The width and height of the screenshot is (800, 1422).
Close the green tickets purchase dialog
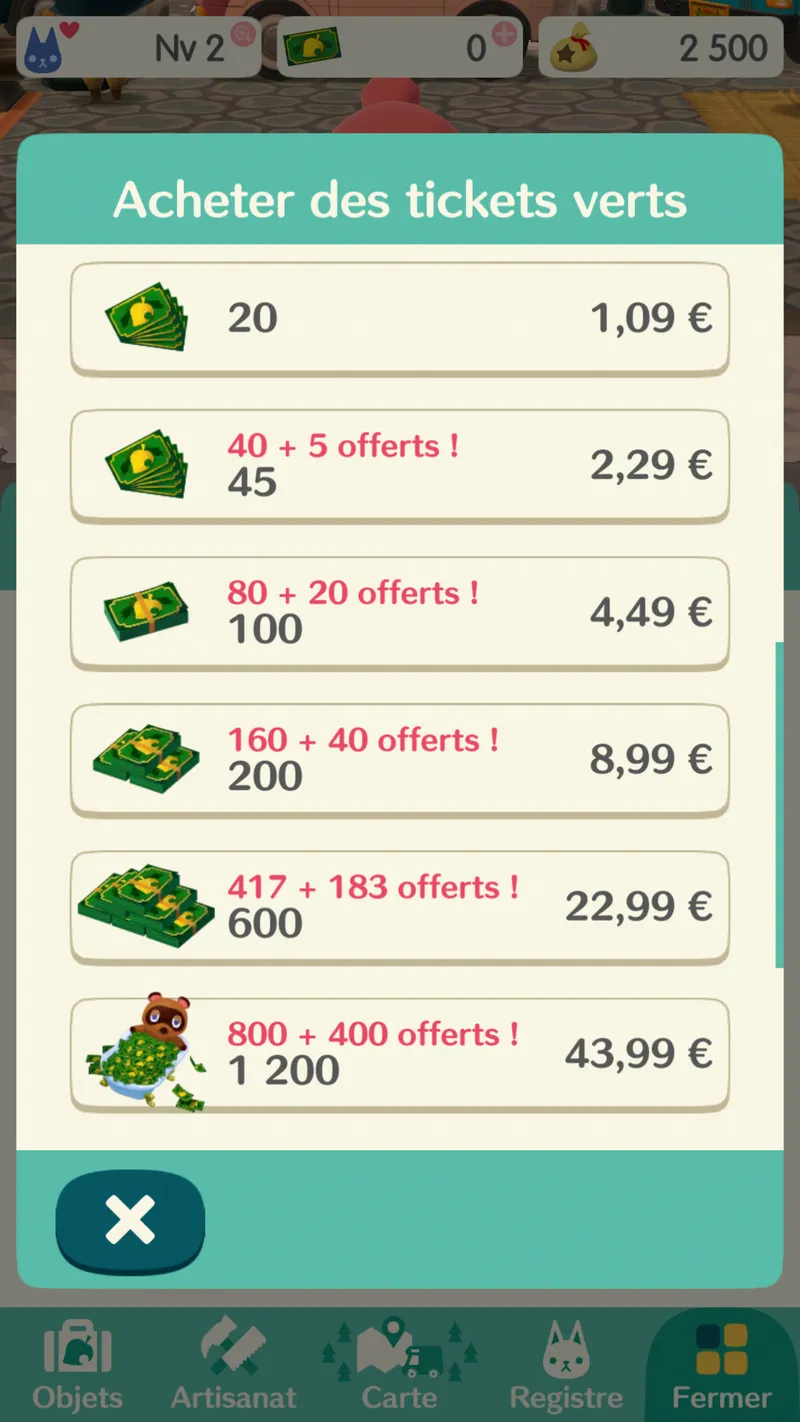[x=130, y=1221]
